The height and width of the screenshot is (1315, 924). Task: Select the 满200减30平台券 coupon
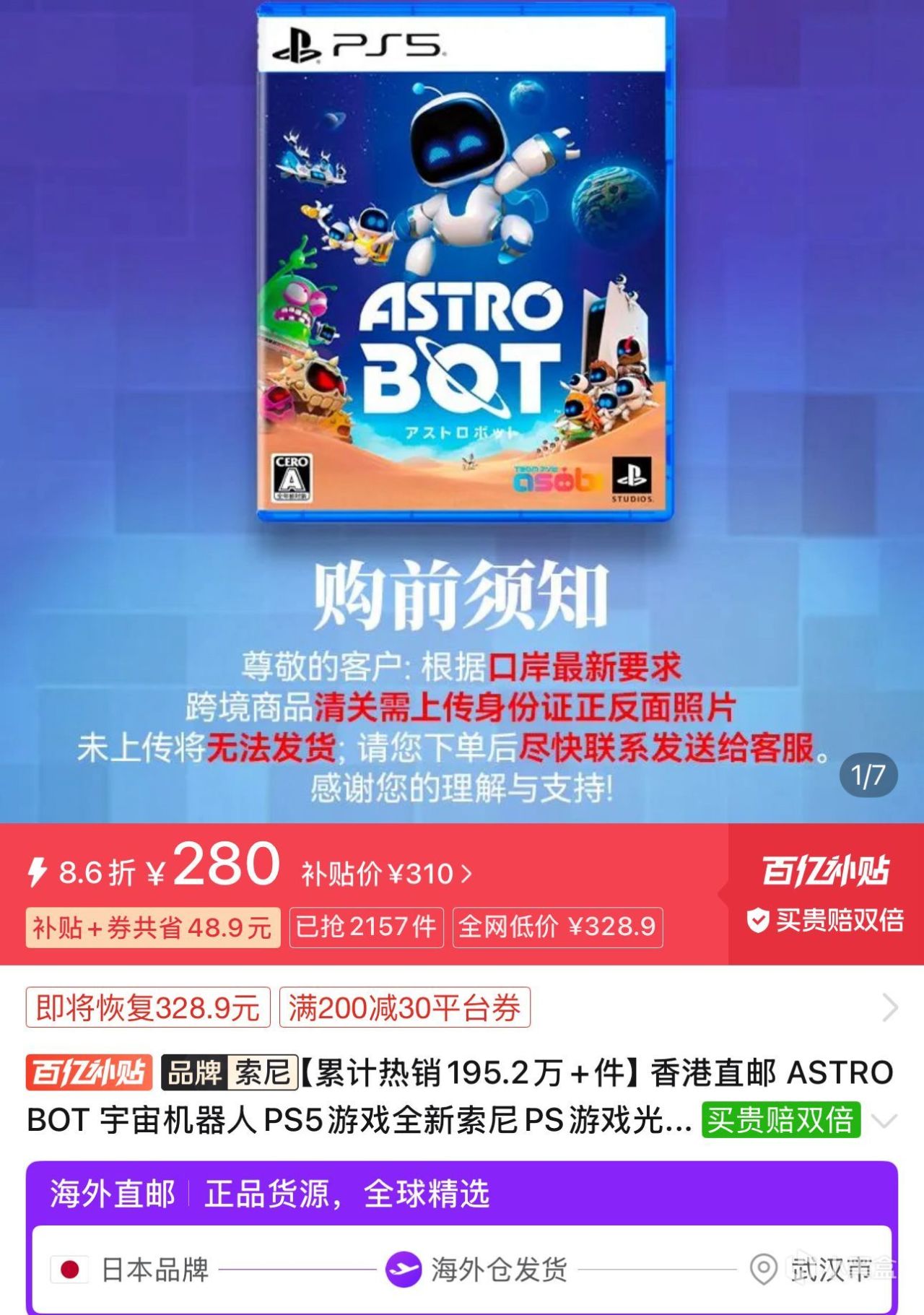point(404,1007)
